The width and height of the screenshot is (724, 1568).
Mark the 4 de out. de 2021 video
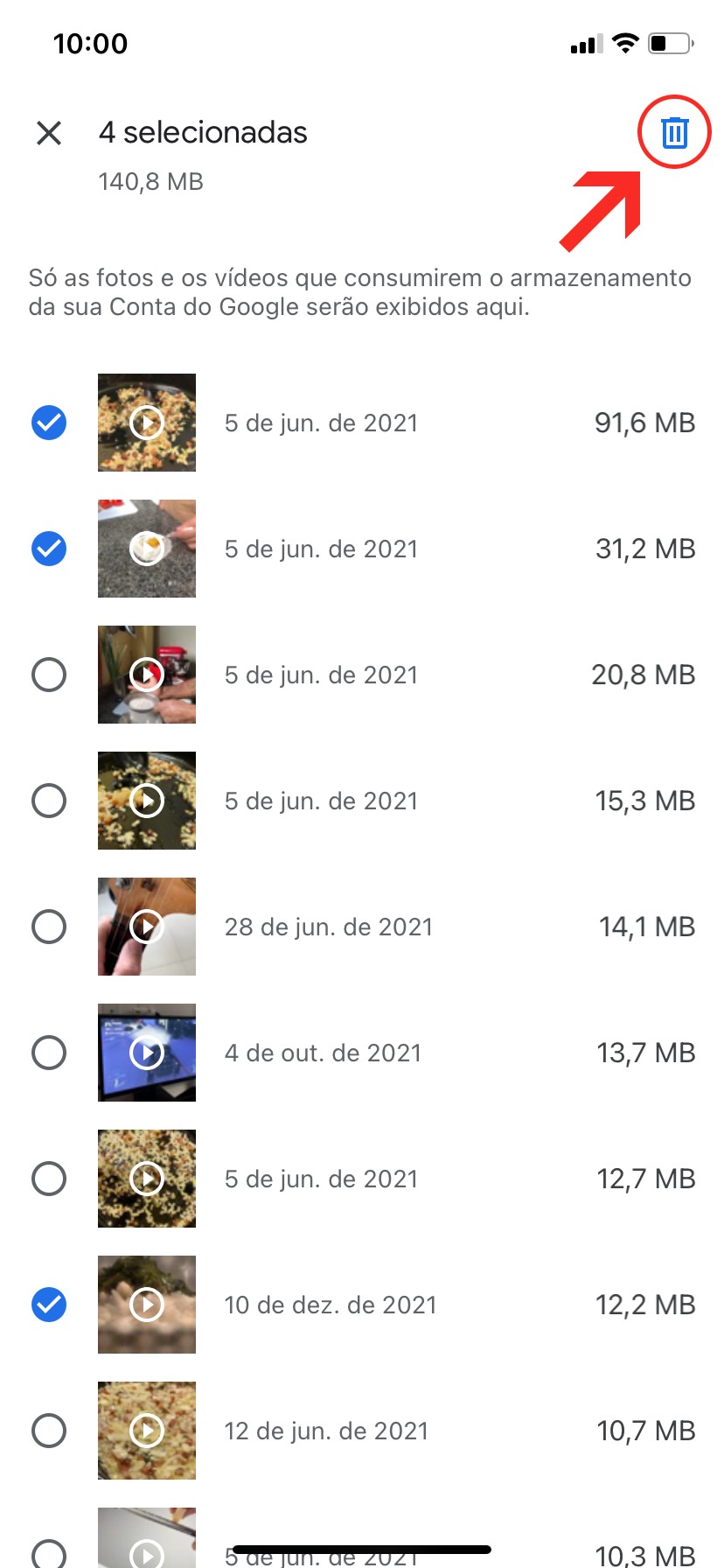(x=49, y=1053)
